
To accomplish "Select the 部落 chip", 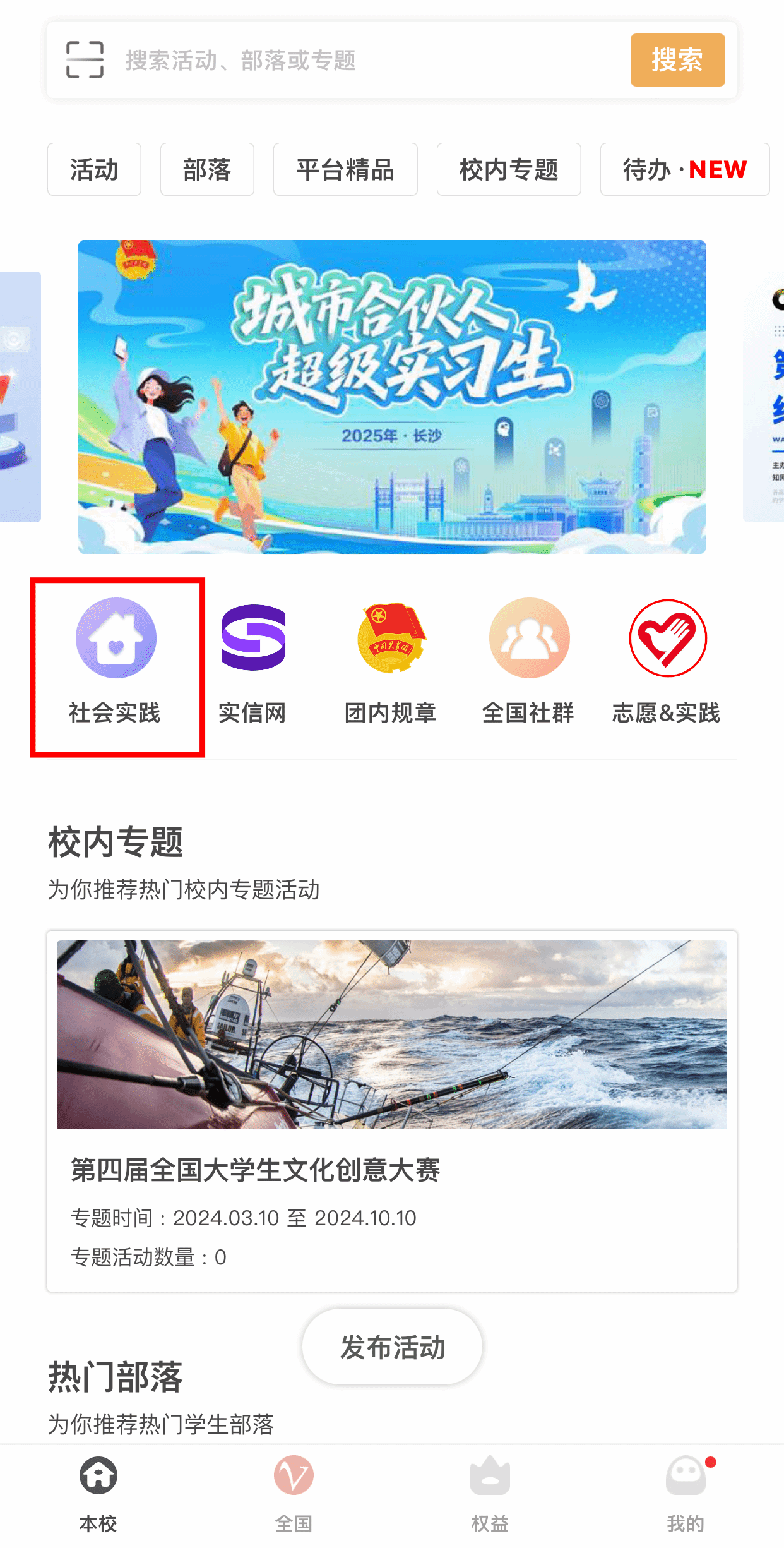I will [207, 169].
